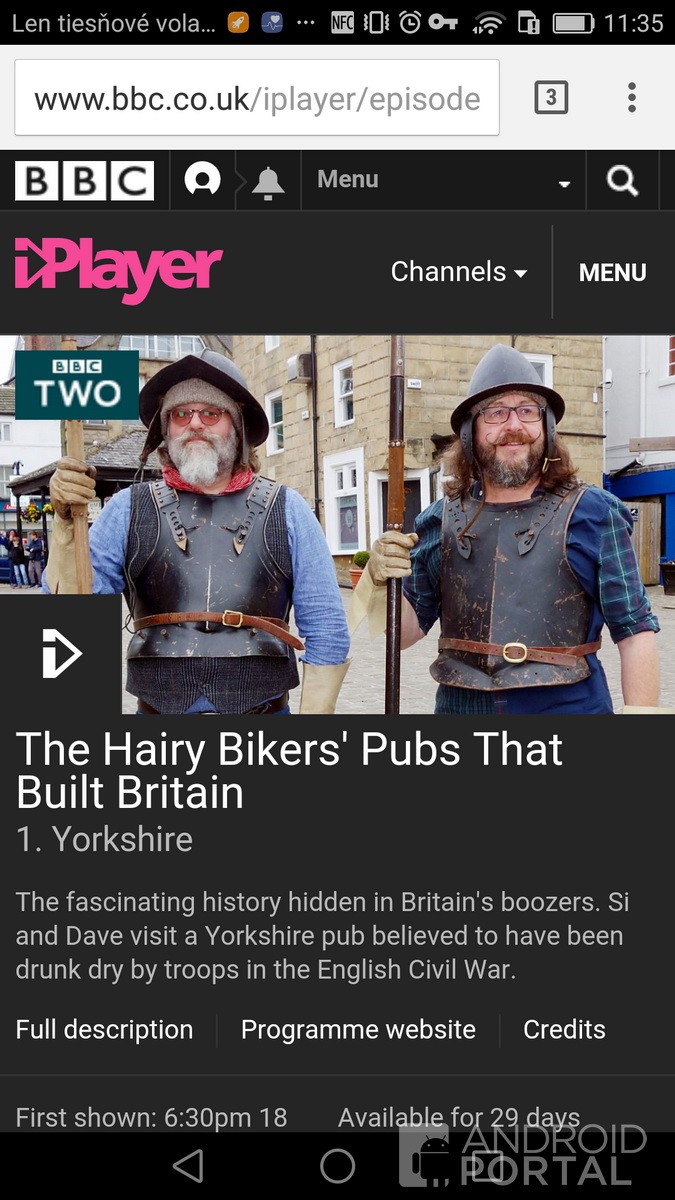Go to the iPlayer home logo
Viewport: 675px width, 1200px height.
118,270
